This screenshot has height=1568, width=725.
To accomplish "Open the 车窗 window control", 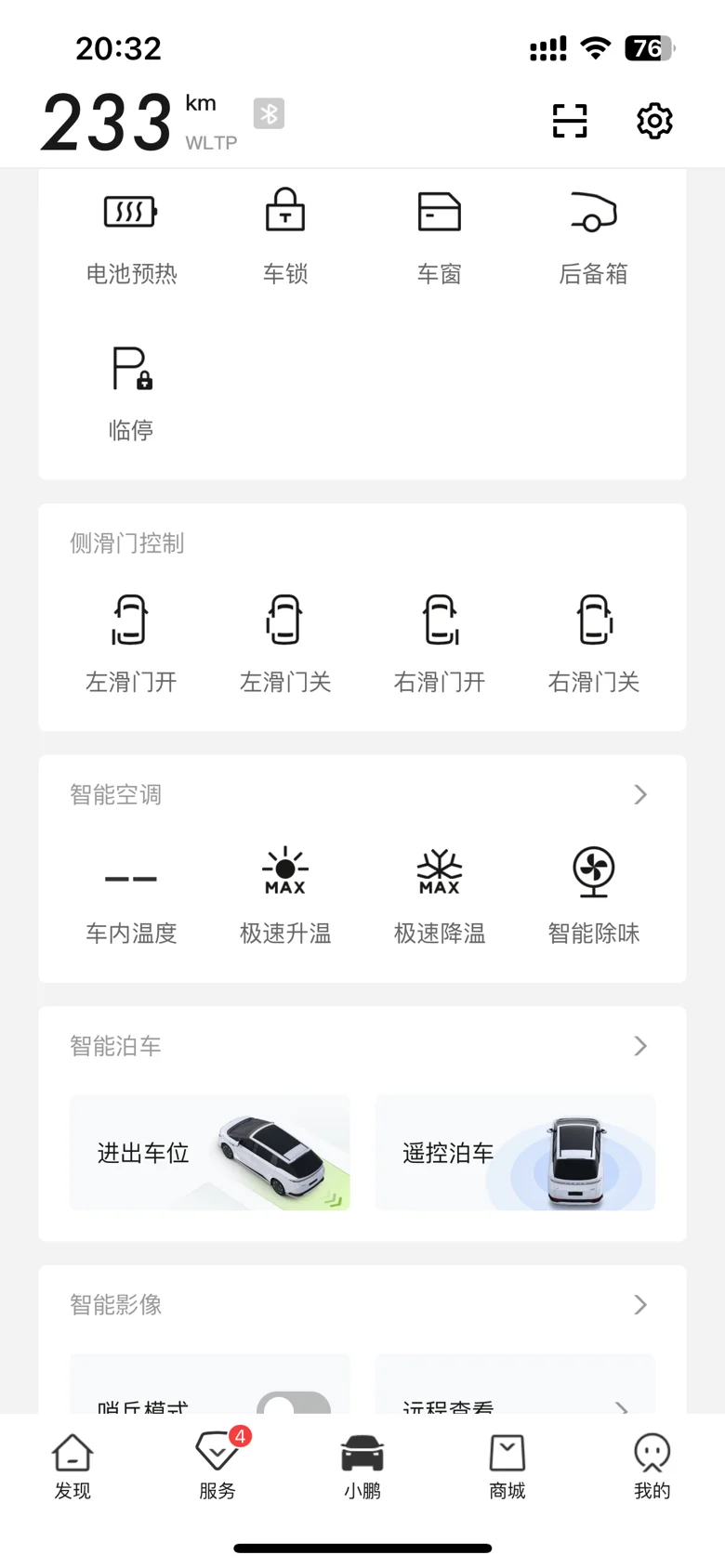I will click(x=440, y=236).
